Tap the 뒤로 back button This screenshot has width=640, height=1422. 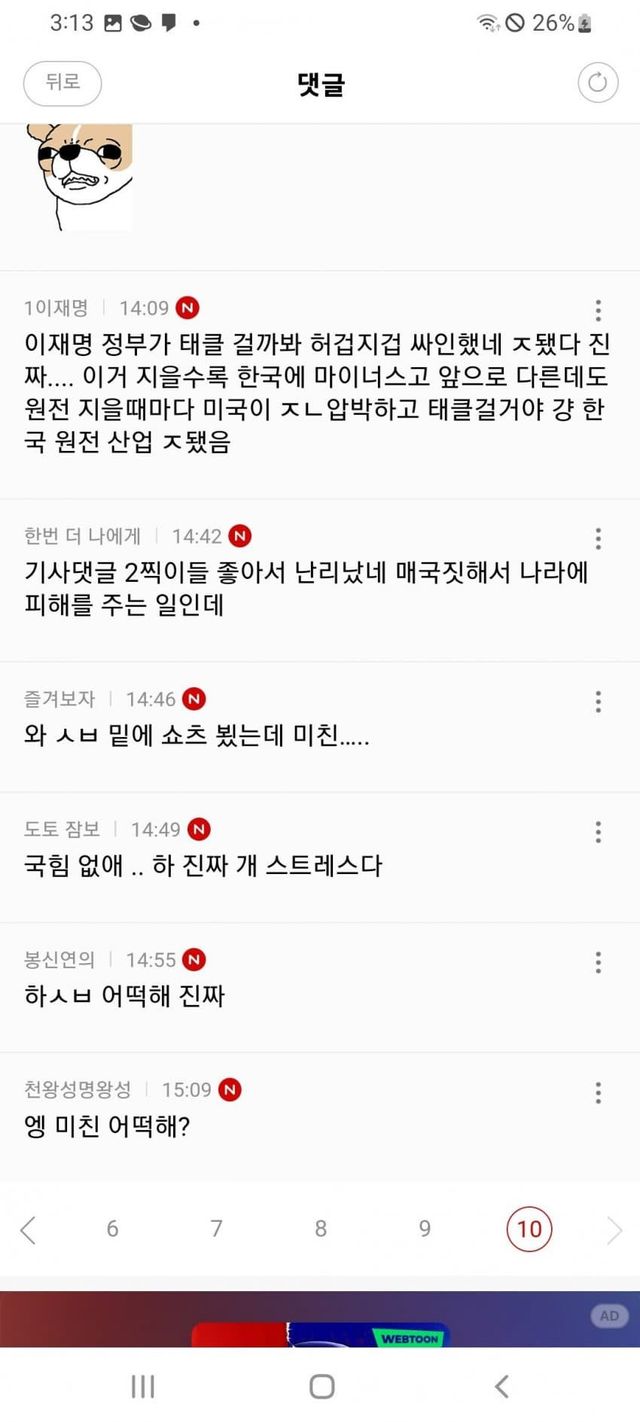[x=62, y=83]
